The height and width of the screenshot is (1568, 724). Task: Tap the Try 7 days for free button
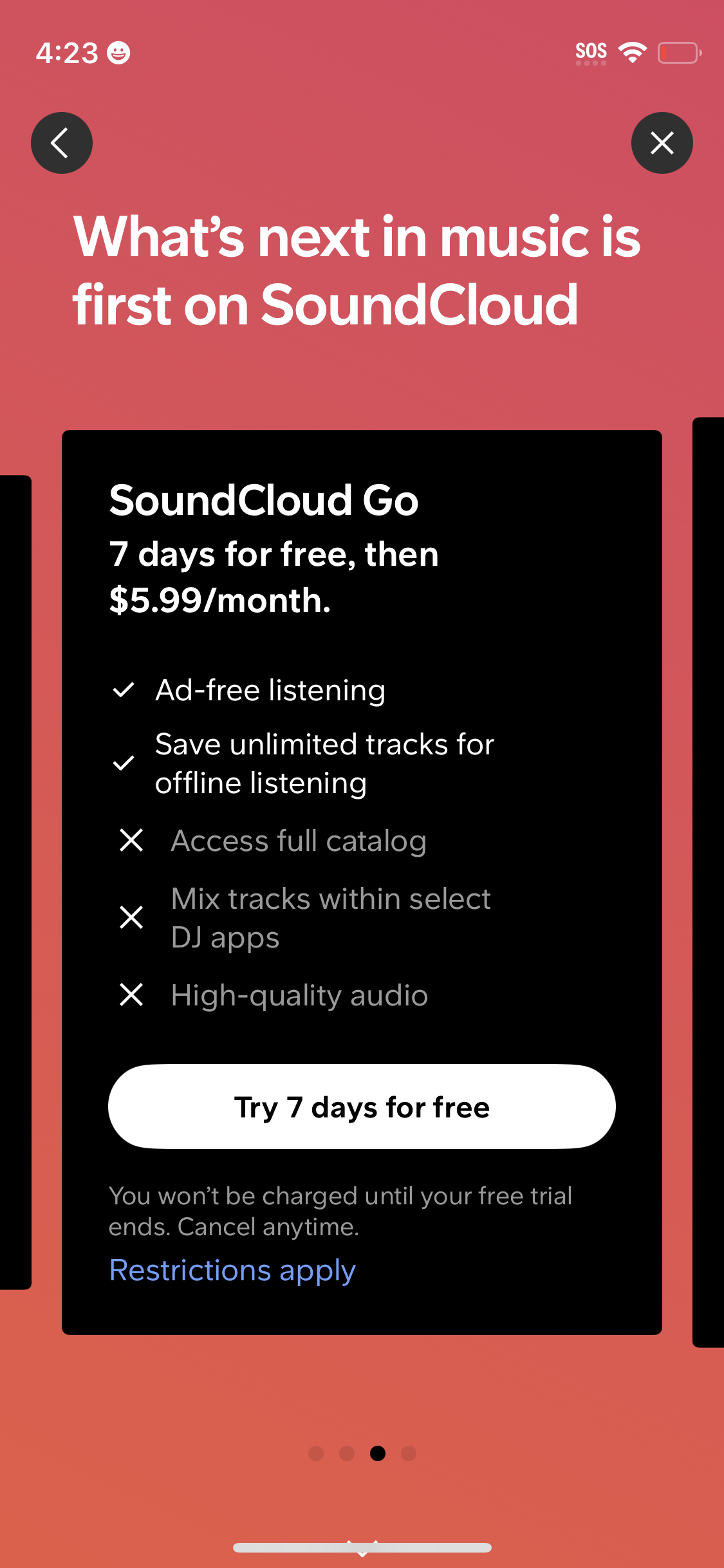[x=362, y=1106]
